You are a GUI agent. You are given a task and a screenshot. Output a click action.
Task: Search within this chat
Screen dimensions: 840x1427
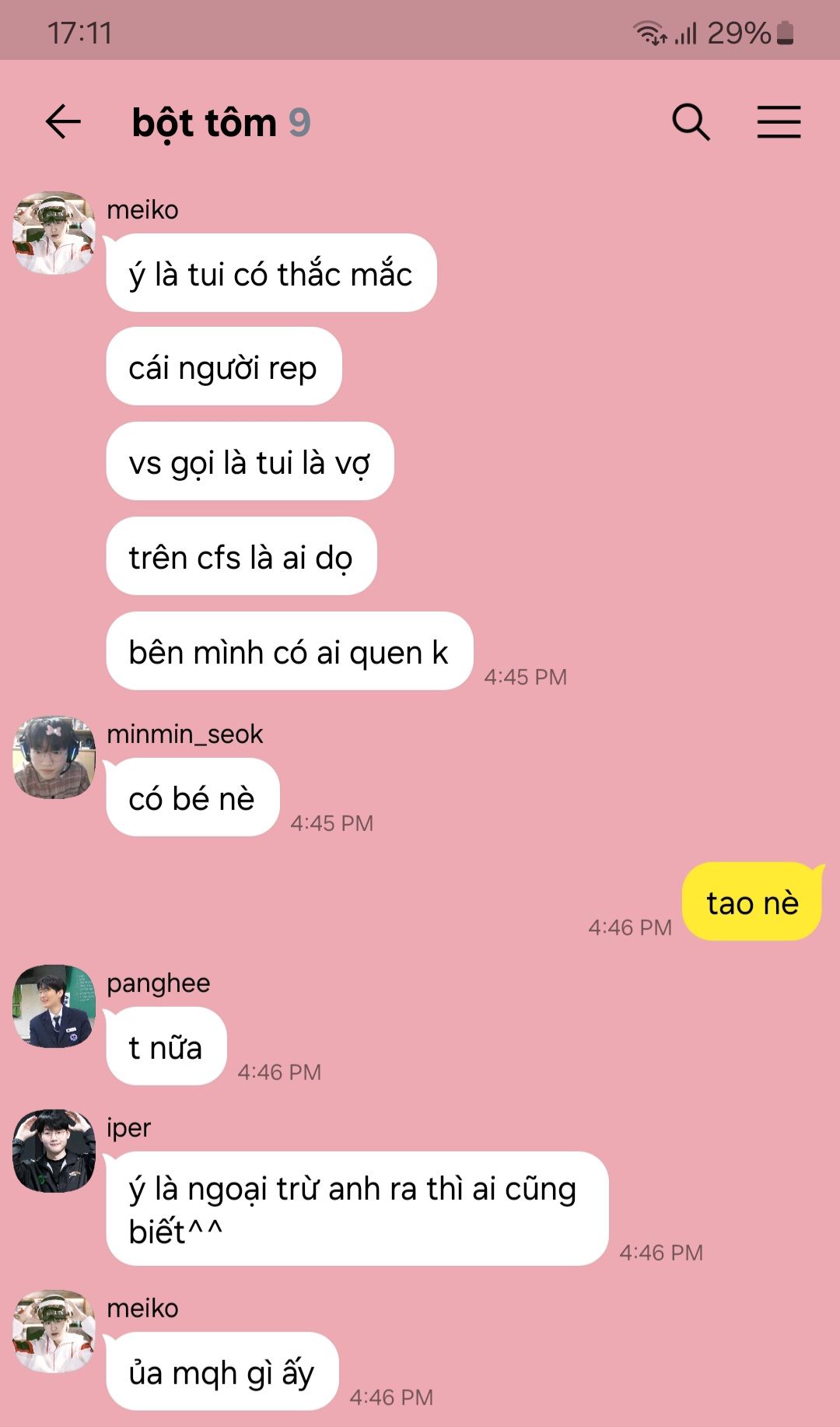691,122
